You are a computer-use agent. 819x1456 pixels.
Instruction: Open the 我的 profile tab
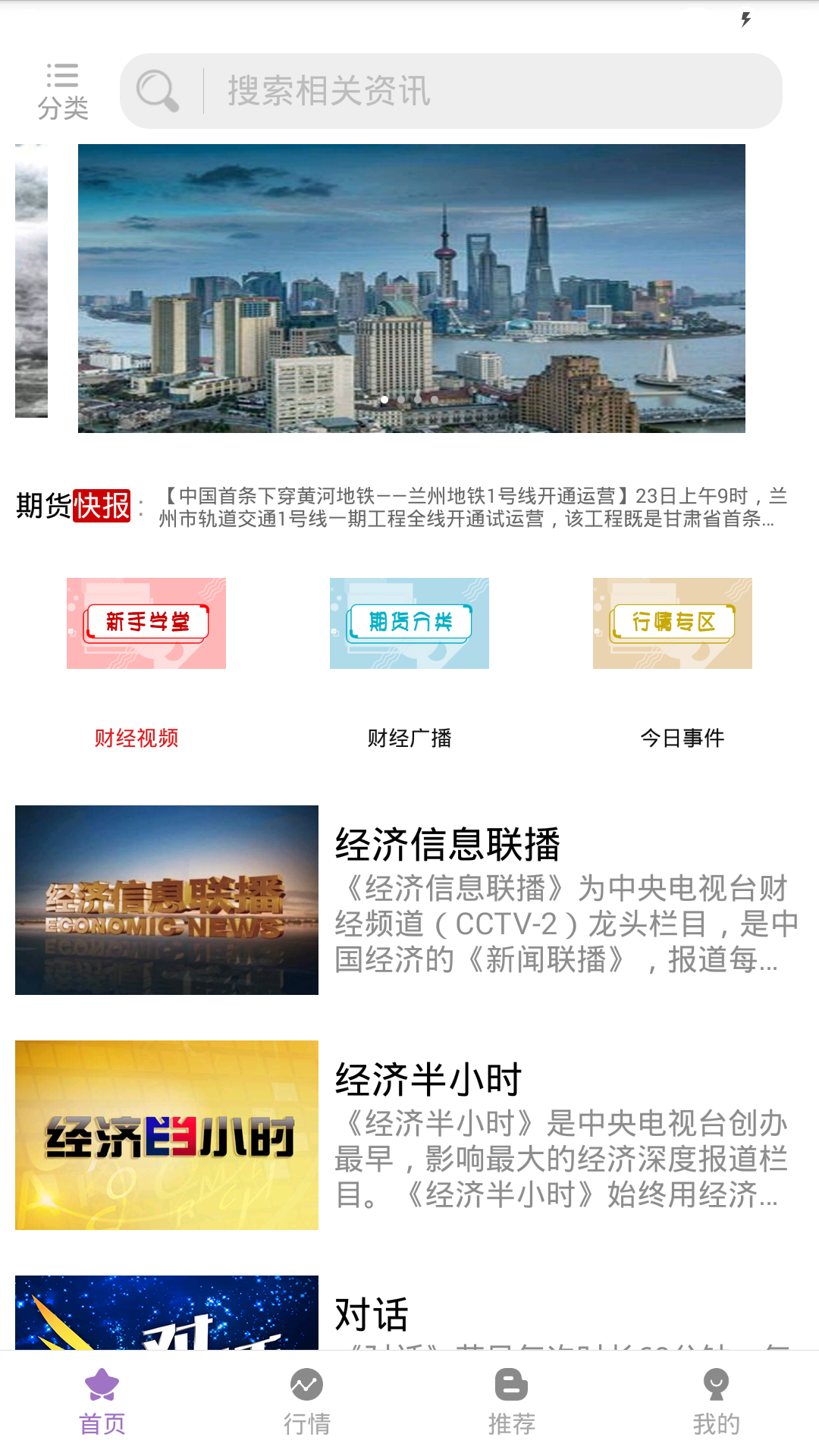coord(717,1403)
